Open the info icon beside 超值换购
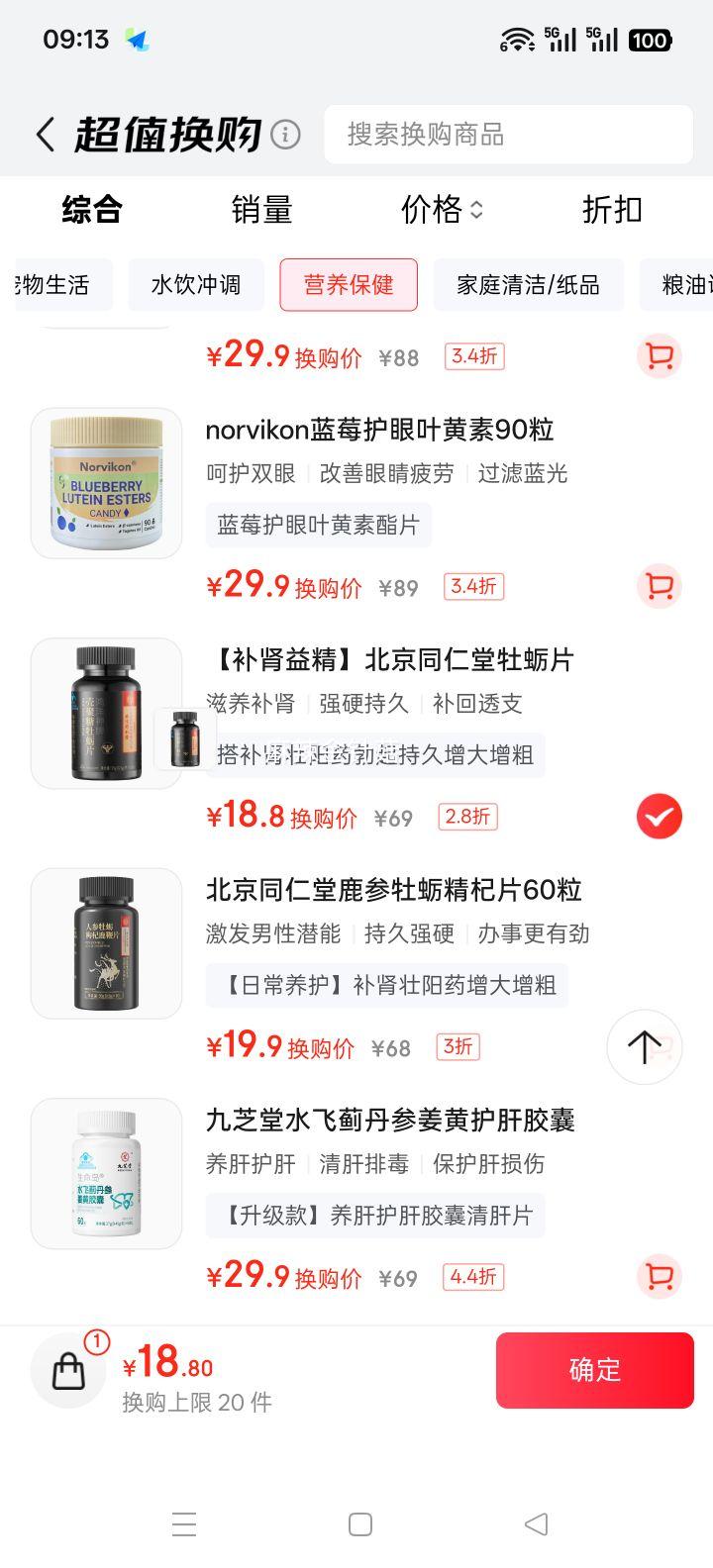Image resolution: width=713 pixels, height=1568 pixels. 285,134
